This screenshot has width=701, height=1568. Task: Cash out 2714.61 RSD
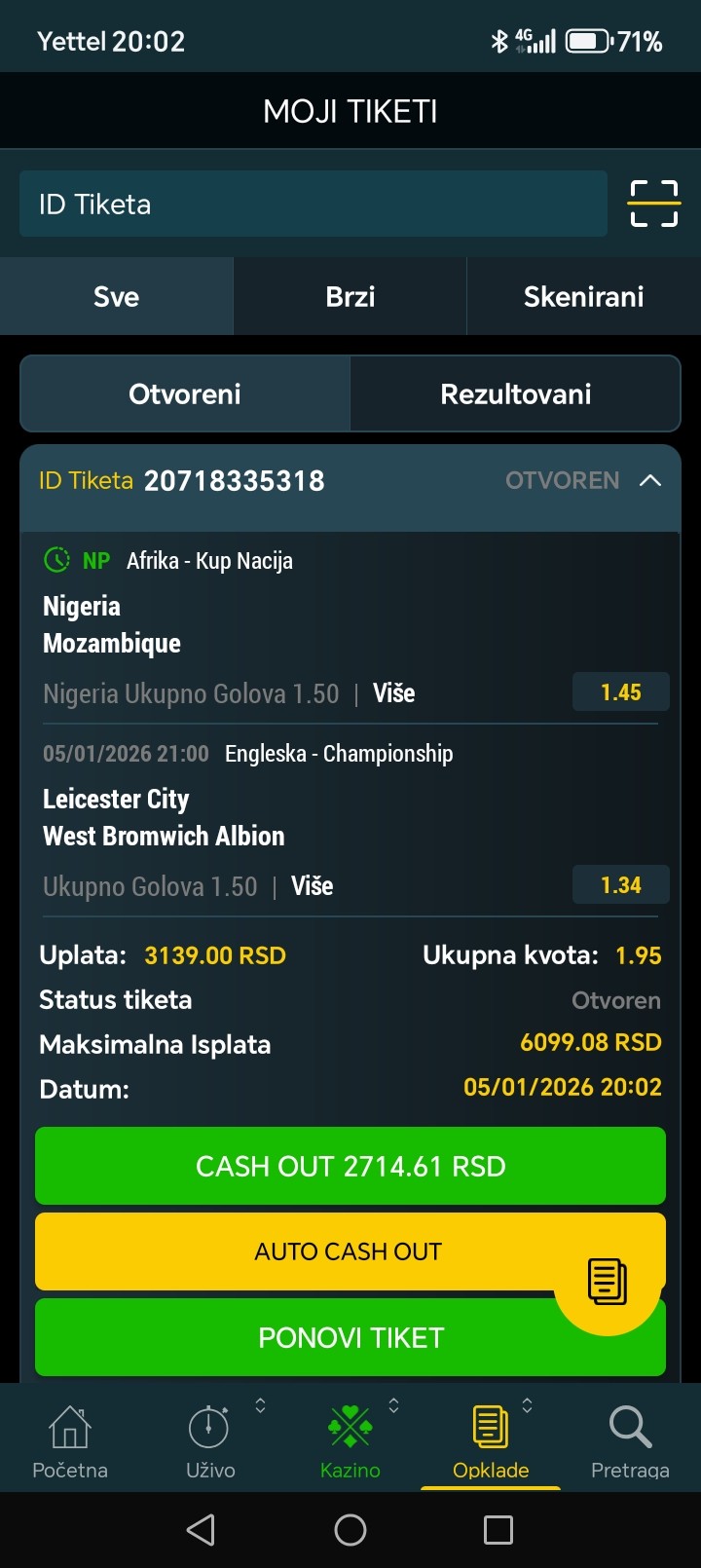pos(350,1166)
